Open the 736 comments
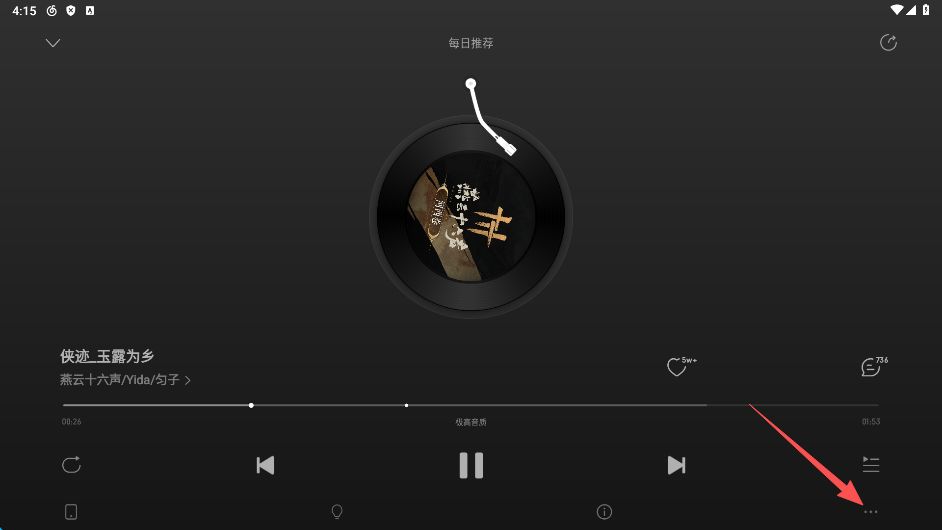This screenshot has width=942, height=530. tap(870, 367)
